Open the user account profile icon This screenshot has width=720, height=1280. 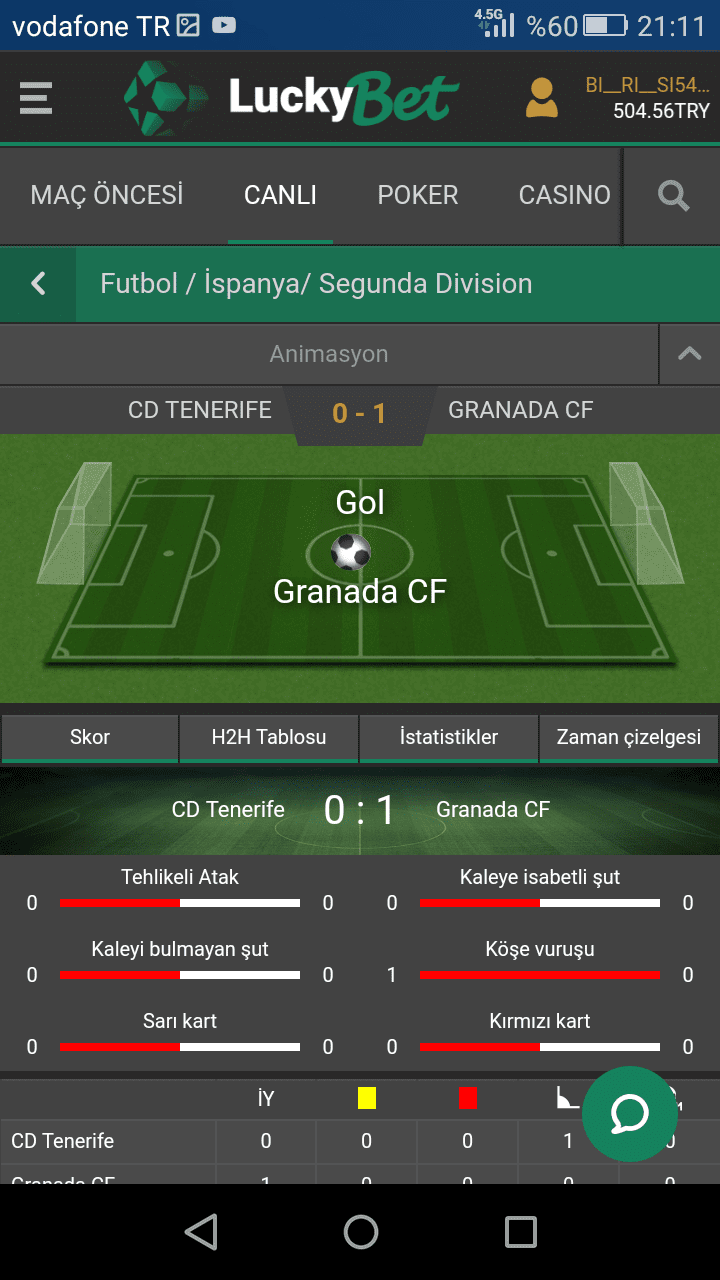[542, 98]
